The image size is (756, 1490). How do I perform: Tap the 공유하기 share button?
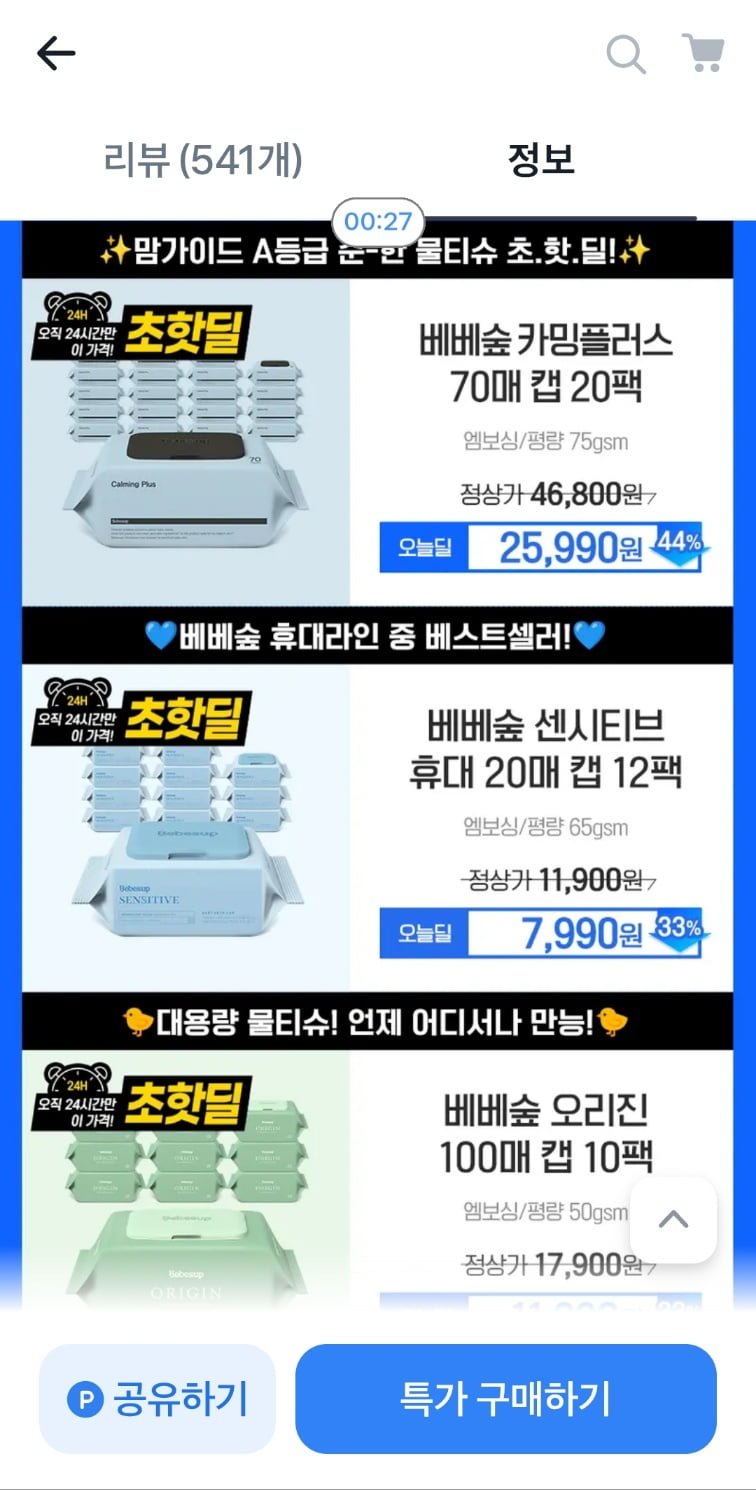coord(157,1399)
